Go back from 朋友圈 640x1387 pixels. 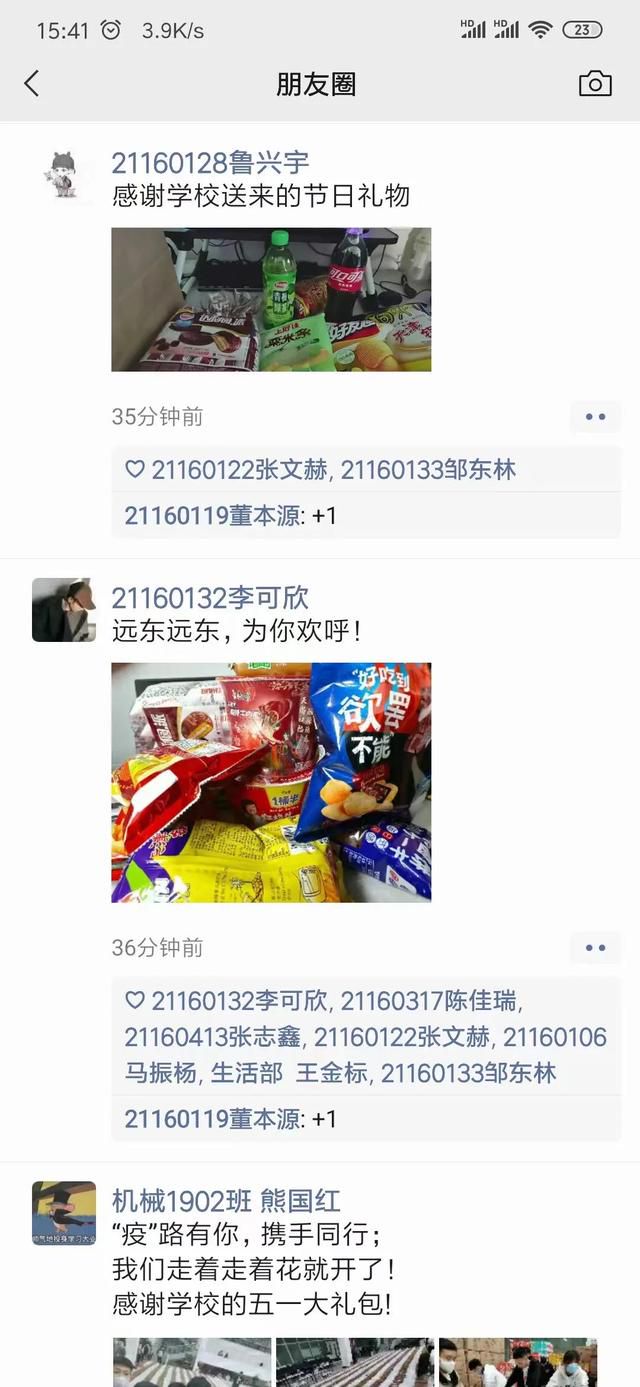click(32, 84)
